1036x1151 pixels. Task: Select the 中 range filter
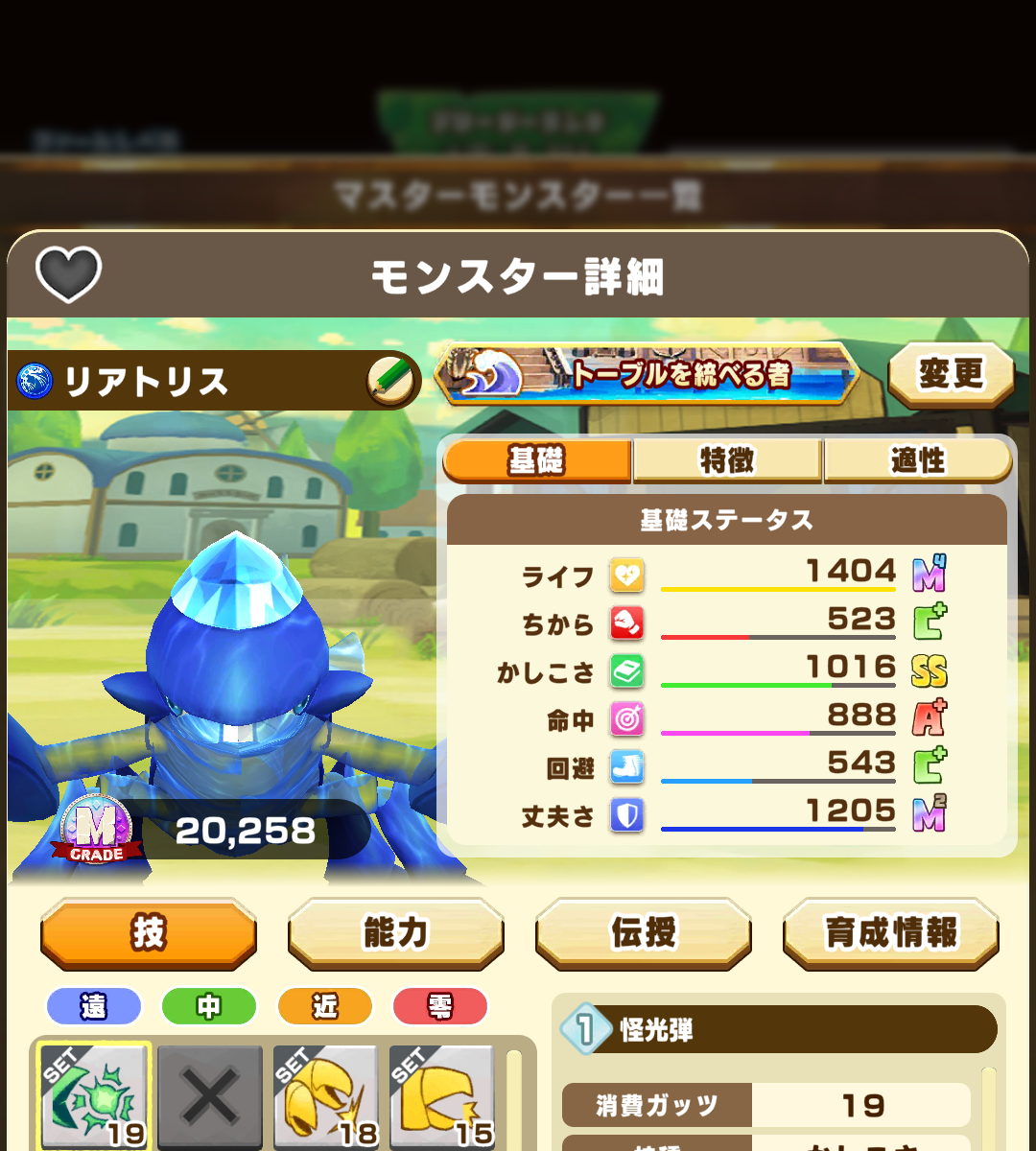209,1006
